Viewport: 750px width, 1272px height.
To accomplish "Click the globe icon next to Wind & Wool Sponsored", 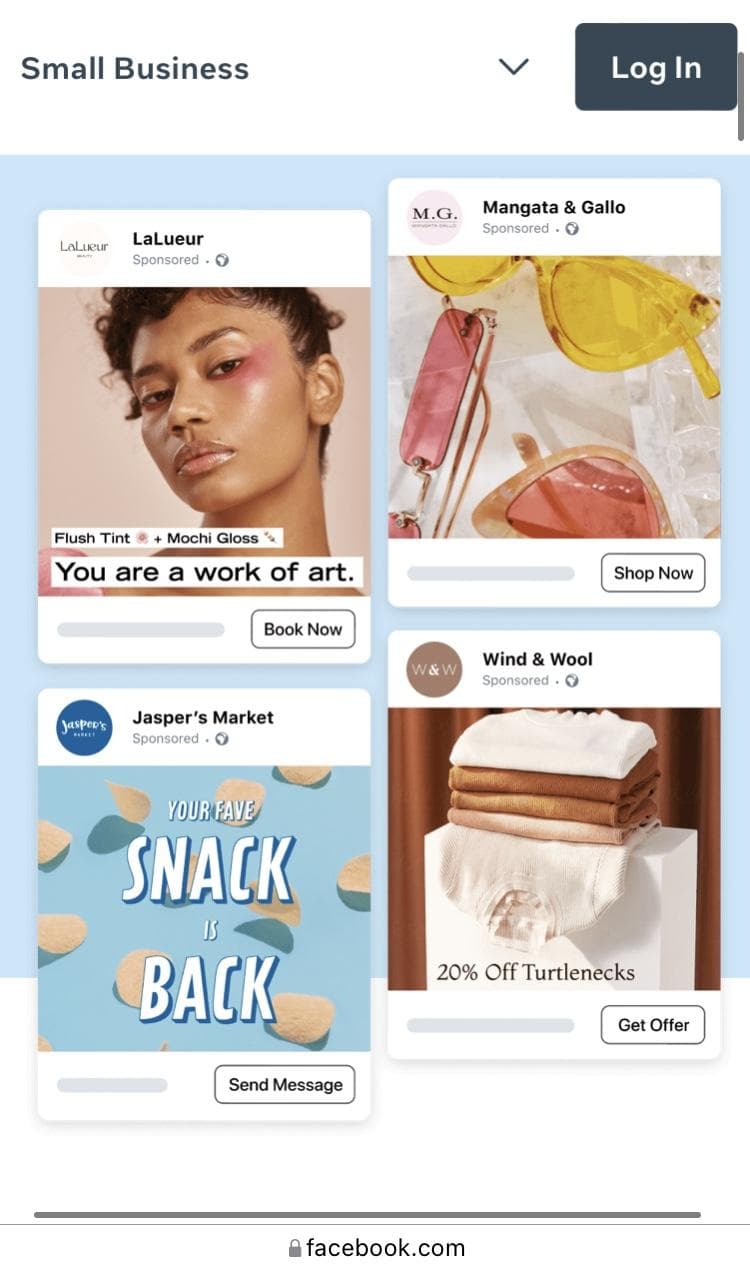I will point(572,680).
